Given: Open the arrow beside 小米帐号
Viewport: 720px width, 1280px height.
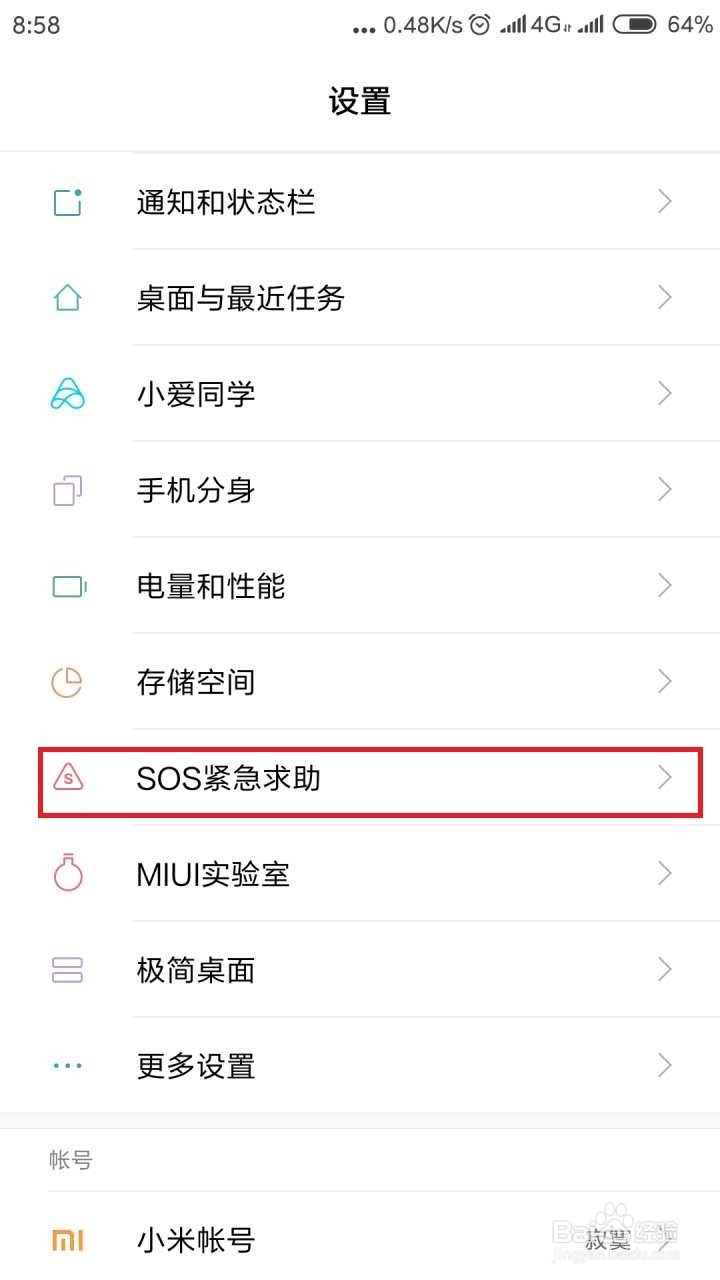Looking at the screenshot, I should click(x=664, y=1239).
